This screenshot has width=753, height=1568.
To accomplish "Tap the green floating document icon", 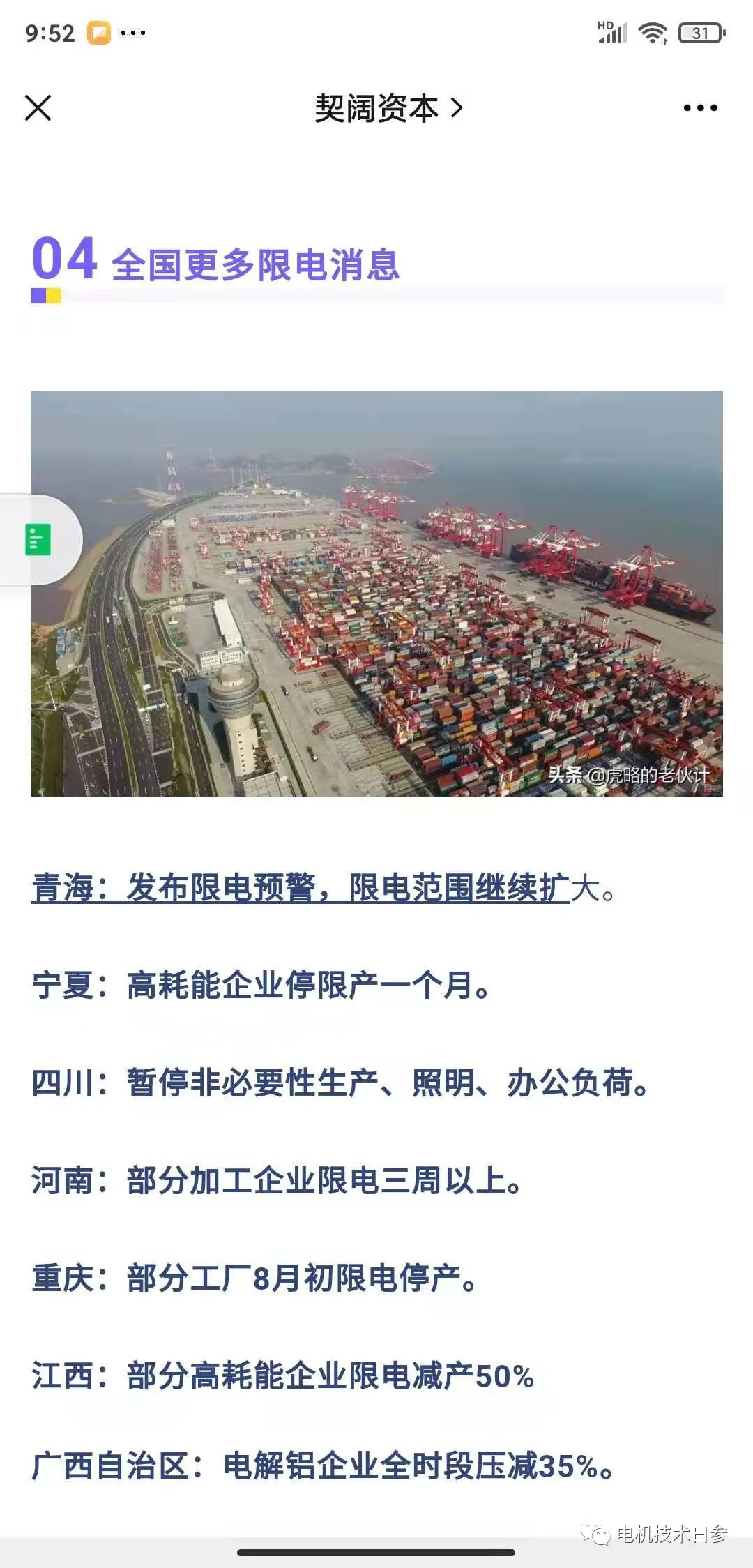I will (x=38, y=540).
